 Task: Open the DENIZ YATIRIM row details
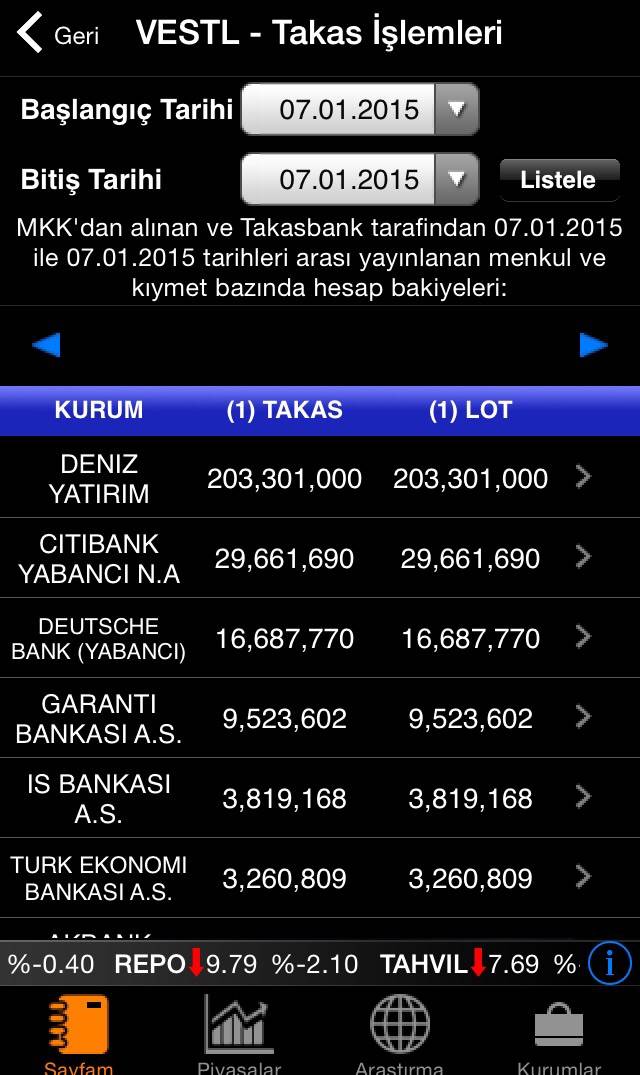click(x=320, y=478)
